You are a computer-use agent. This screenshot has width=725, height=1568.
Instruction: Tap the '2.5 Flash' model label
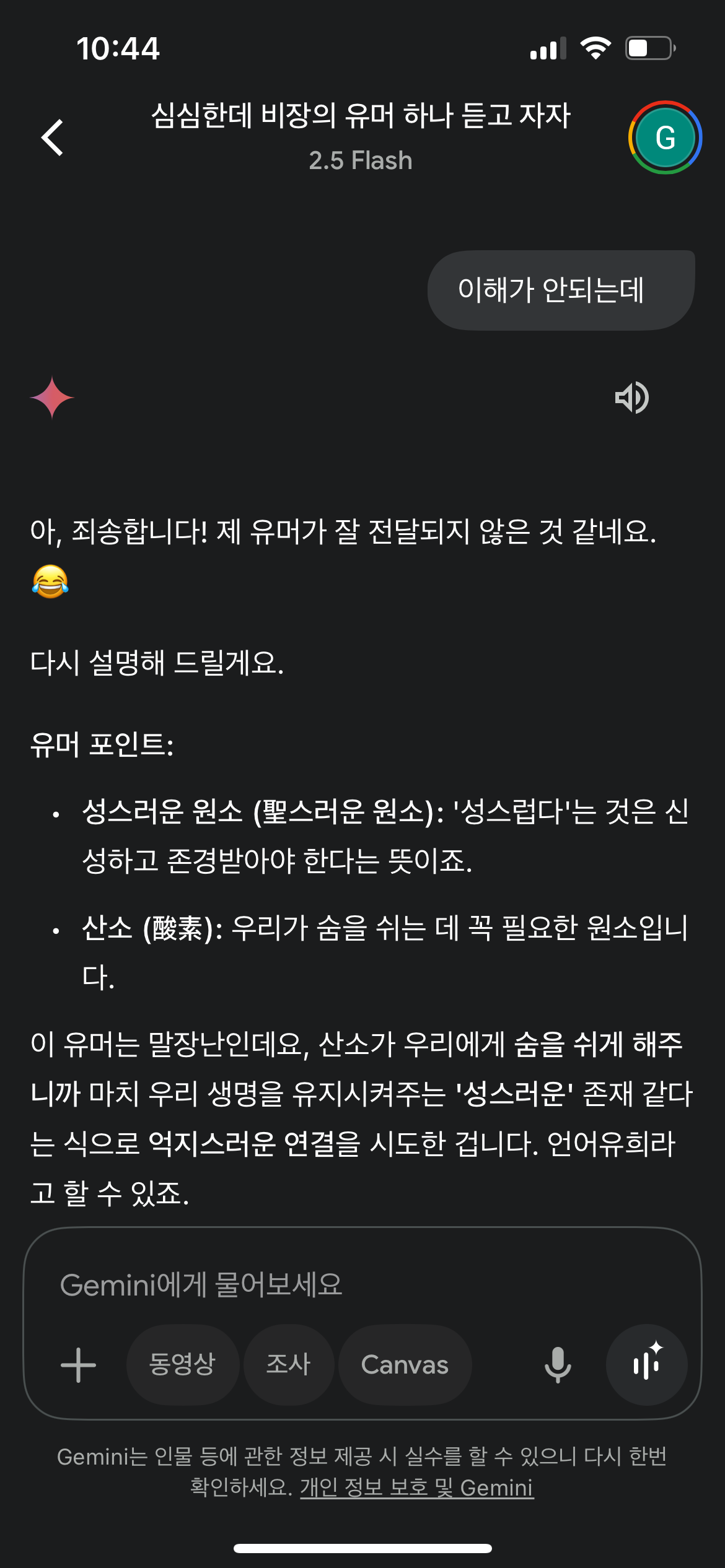pos(361,160)
